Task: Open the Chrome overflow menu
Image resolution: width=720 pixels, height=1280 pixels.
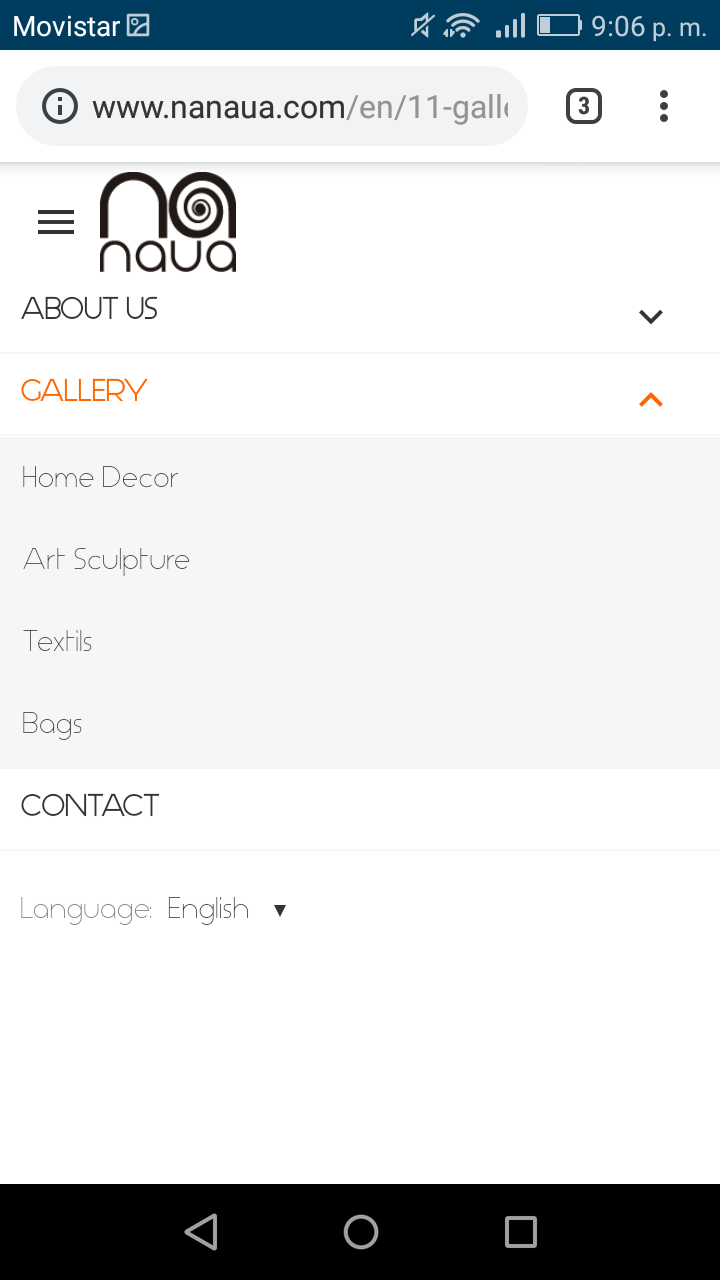Action: click(664, 106)
